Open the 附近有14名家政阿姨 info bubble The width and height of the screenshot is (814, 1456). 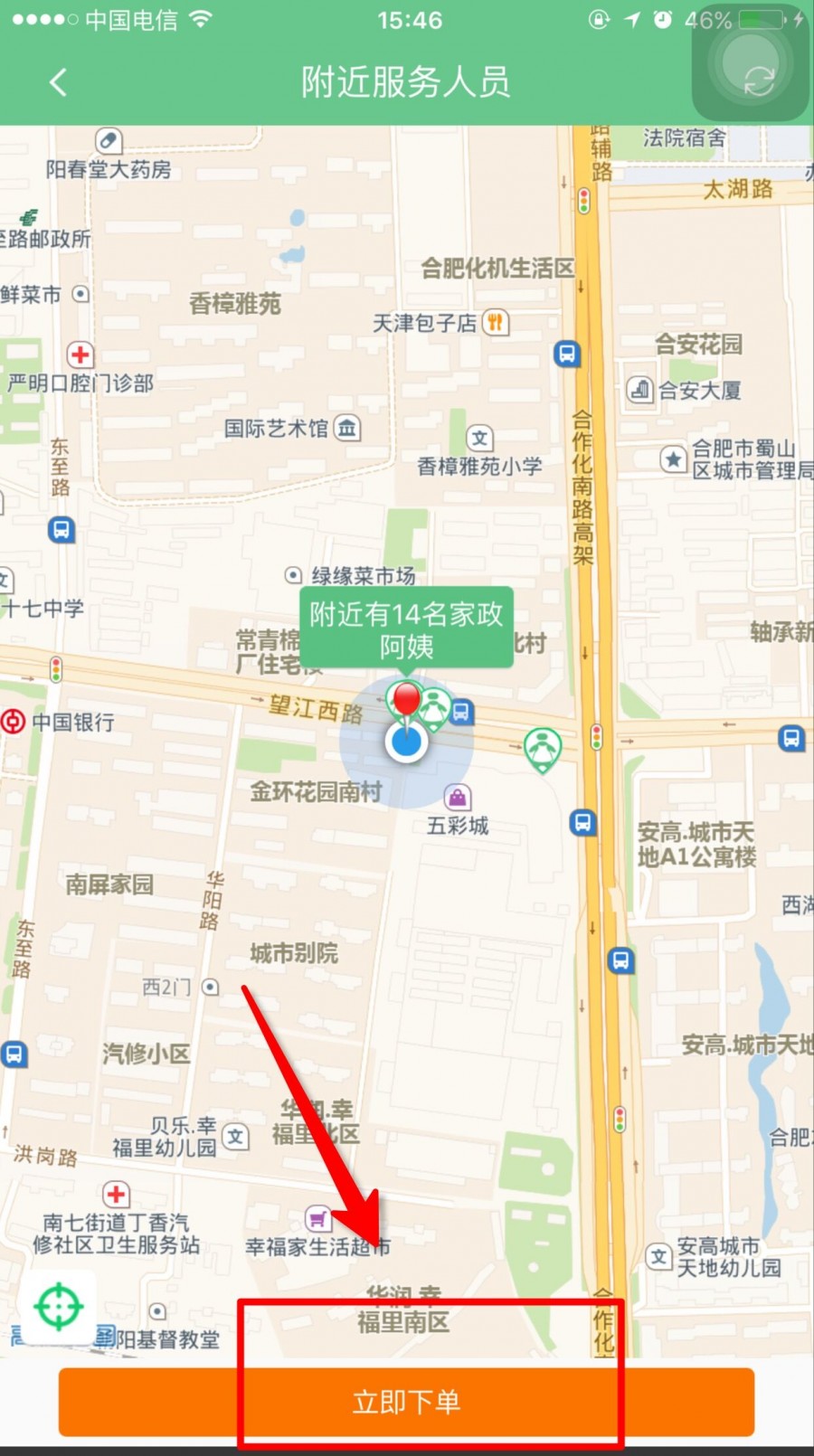click(406, 629)
